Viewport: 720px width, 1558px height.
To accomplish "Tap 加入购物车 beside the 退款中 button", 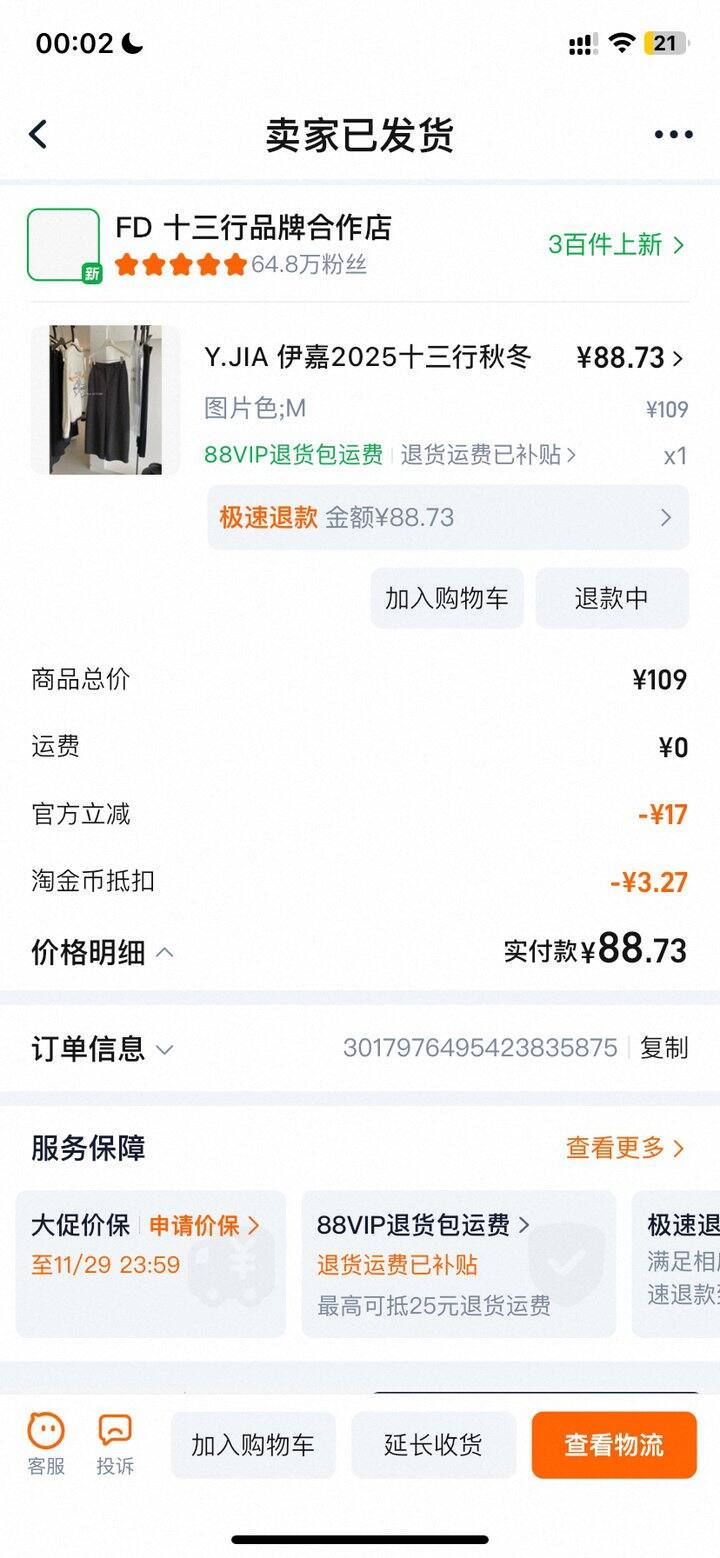I will pyautogui.click(x=447, y=598).
